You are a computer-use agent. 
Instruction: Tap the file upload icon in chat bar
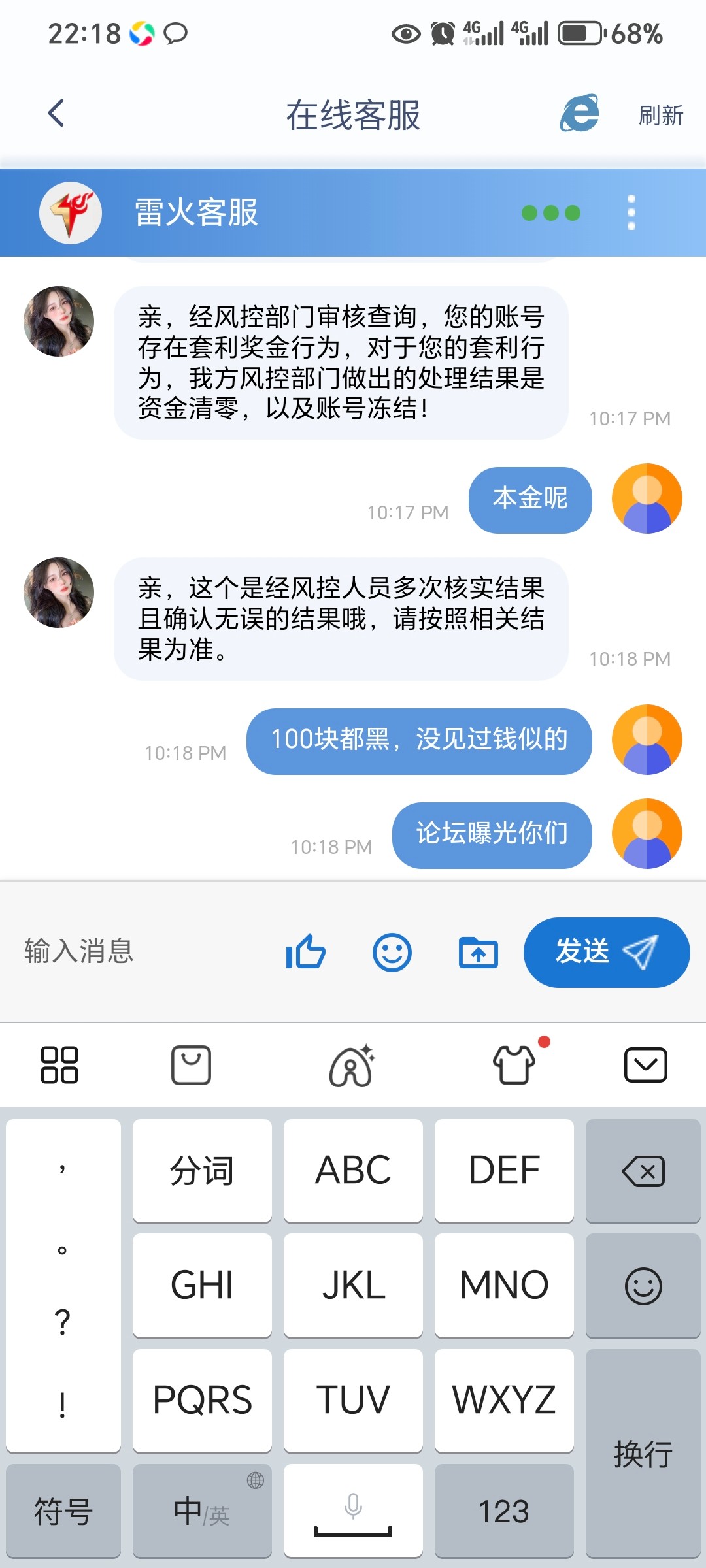(x=477, y=953)
